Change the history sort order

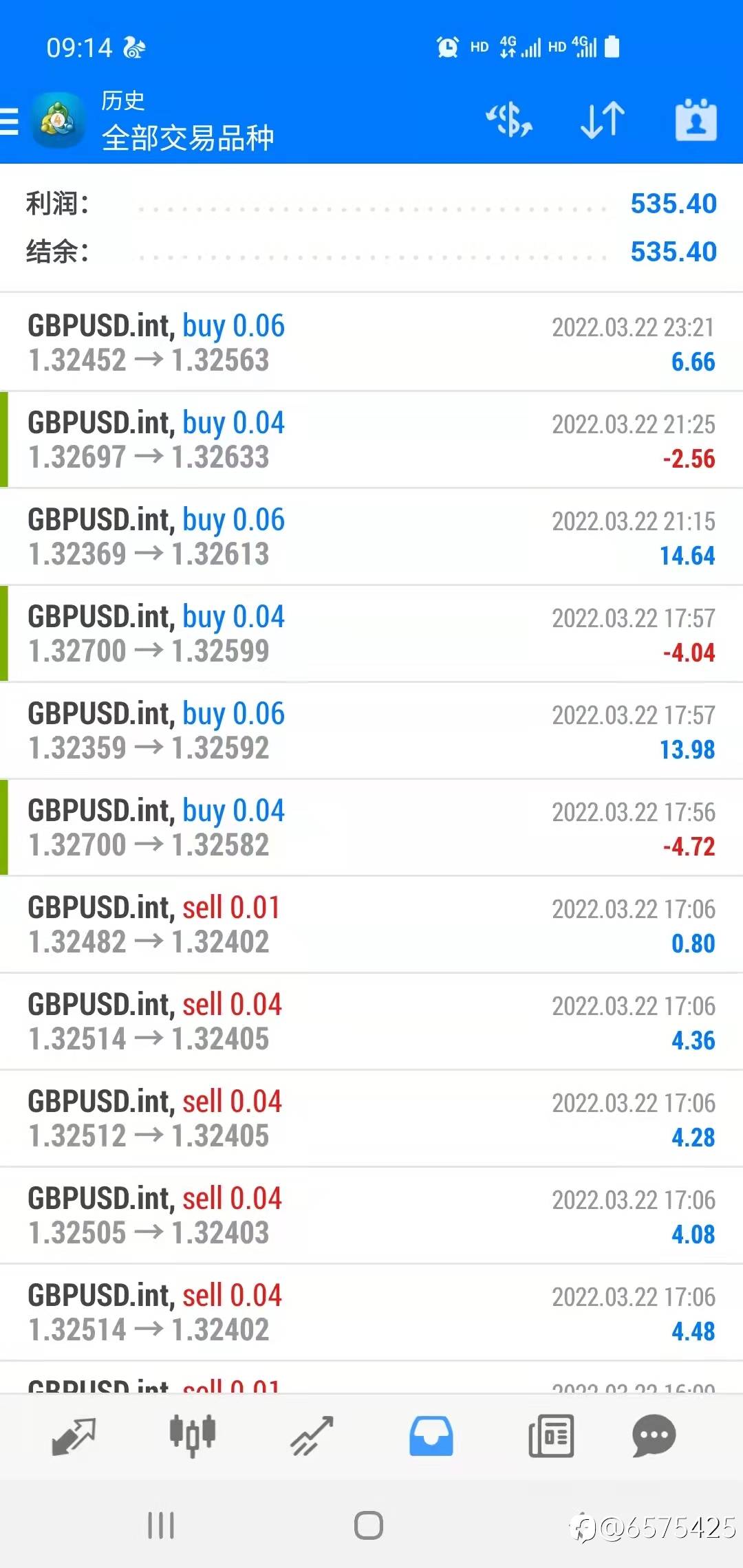point(603,120)
